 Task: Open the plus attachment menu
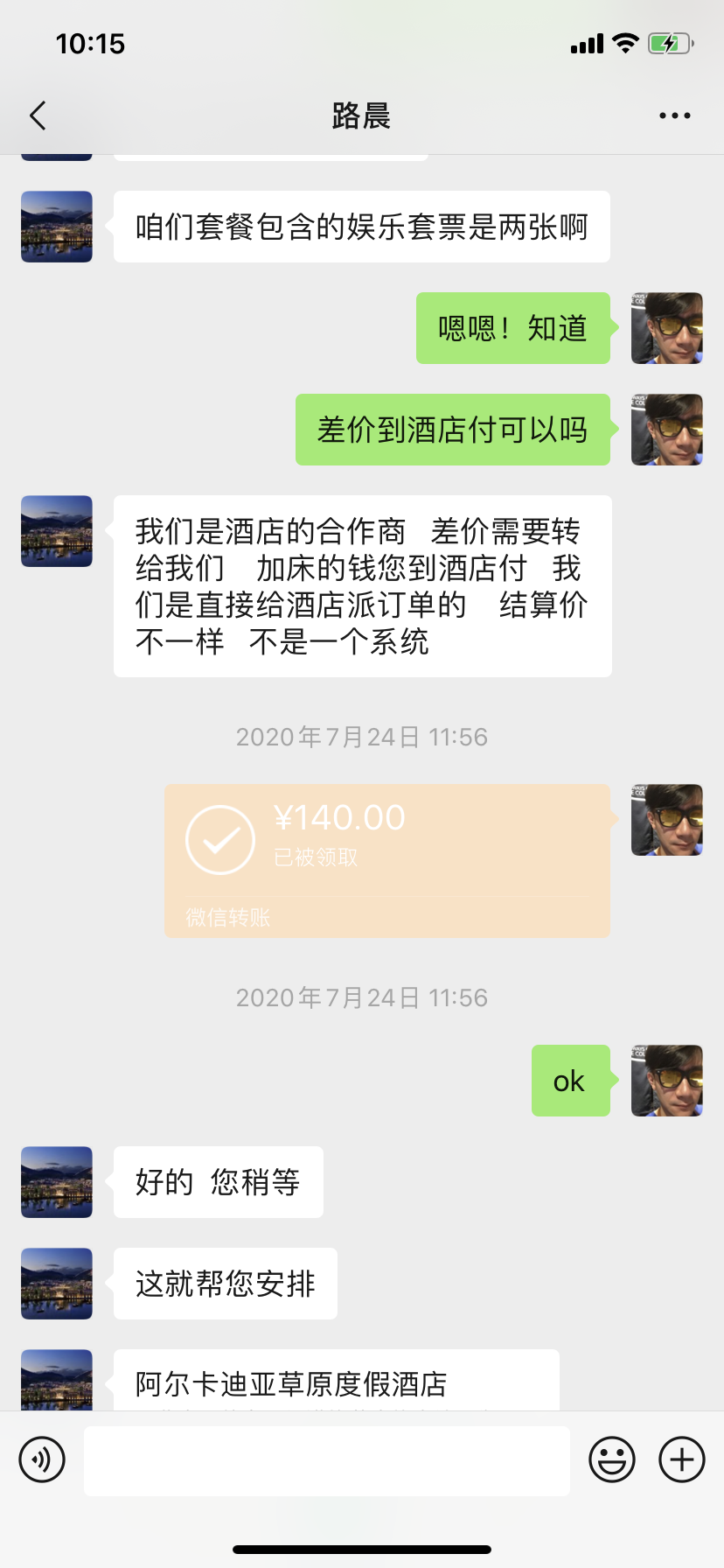681,1459
